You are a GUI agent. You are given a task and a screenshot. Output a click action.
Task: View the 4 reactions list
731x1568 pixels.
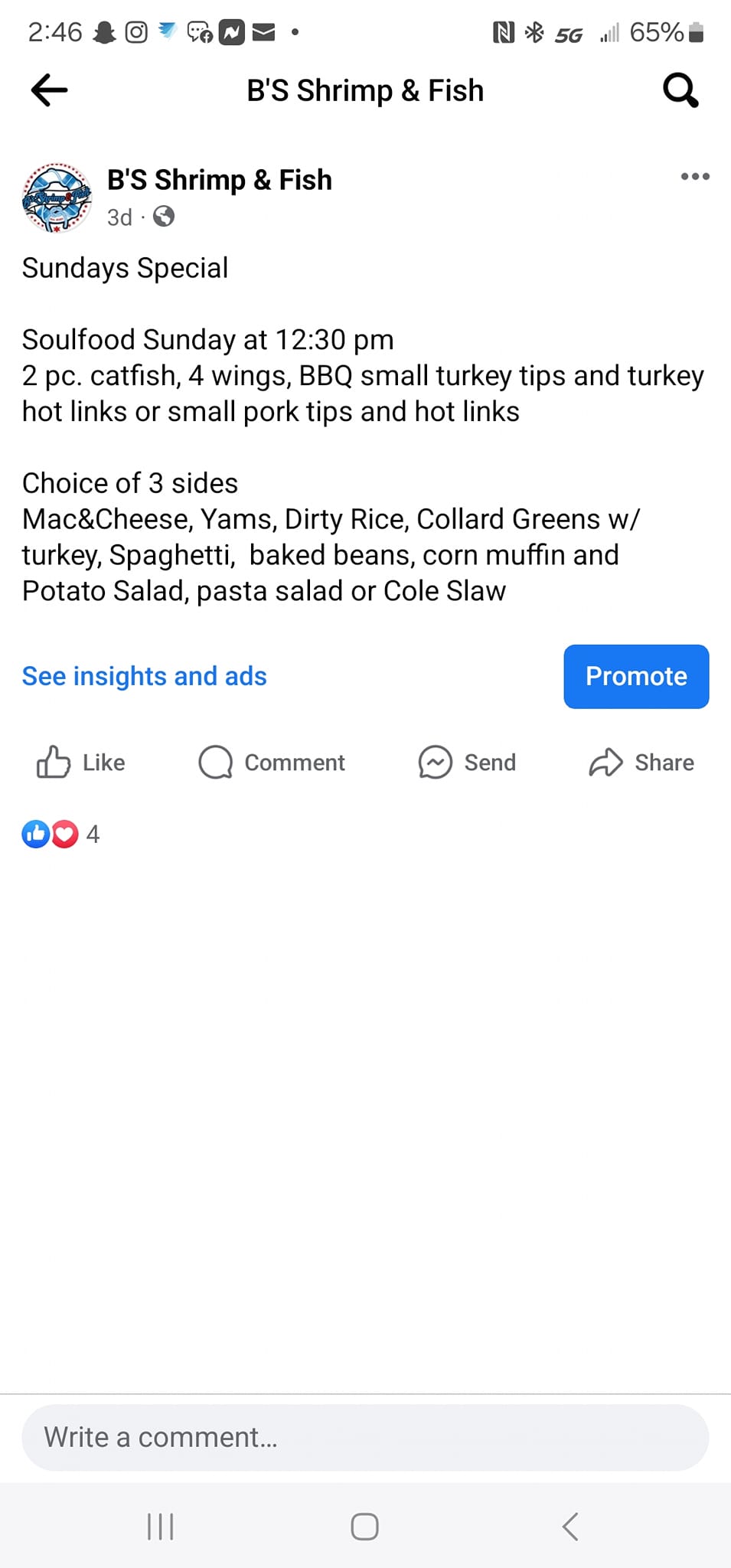pyautogui.click(x=60, y=834)
